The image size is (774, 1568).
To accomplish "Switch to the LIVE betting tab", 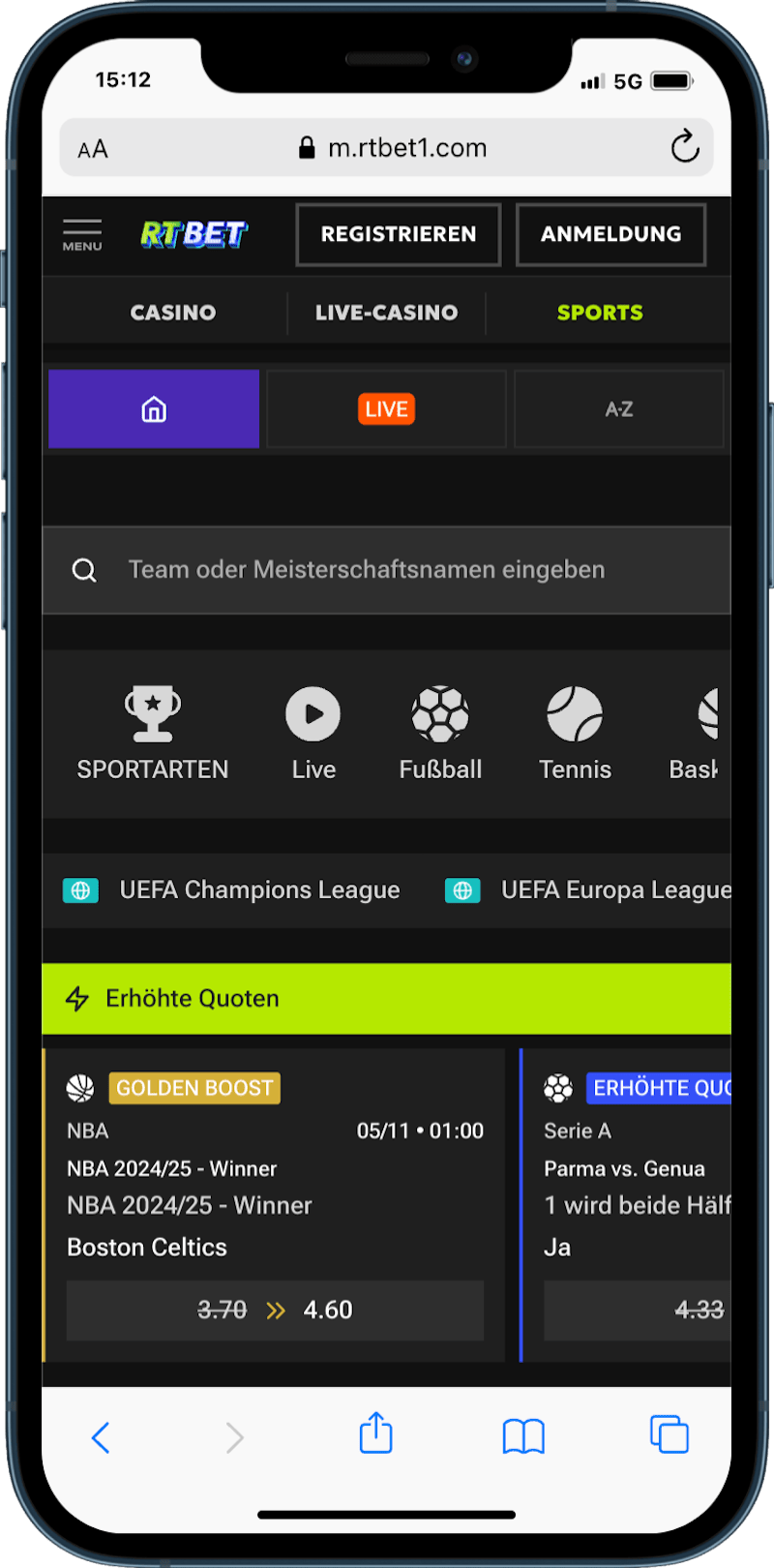I will [x=386, y=409].
